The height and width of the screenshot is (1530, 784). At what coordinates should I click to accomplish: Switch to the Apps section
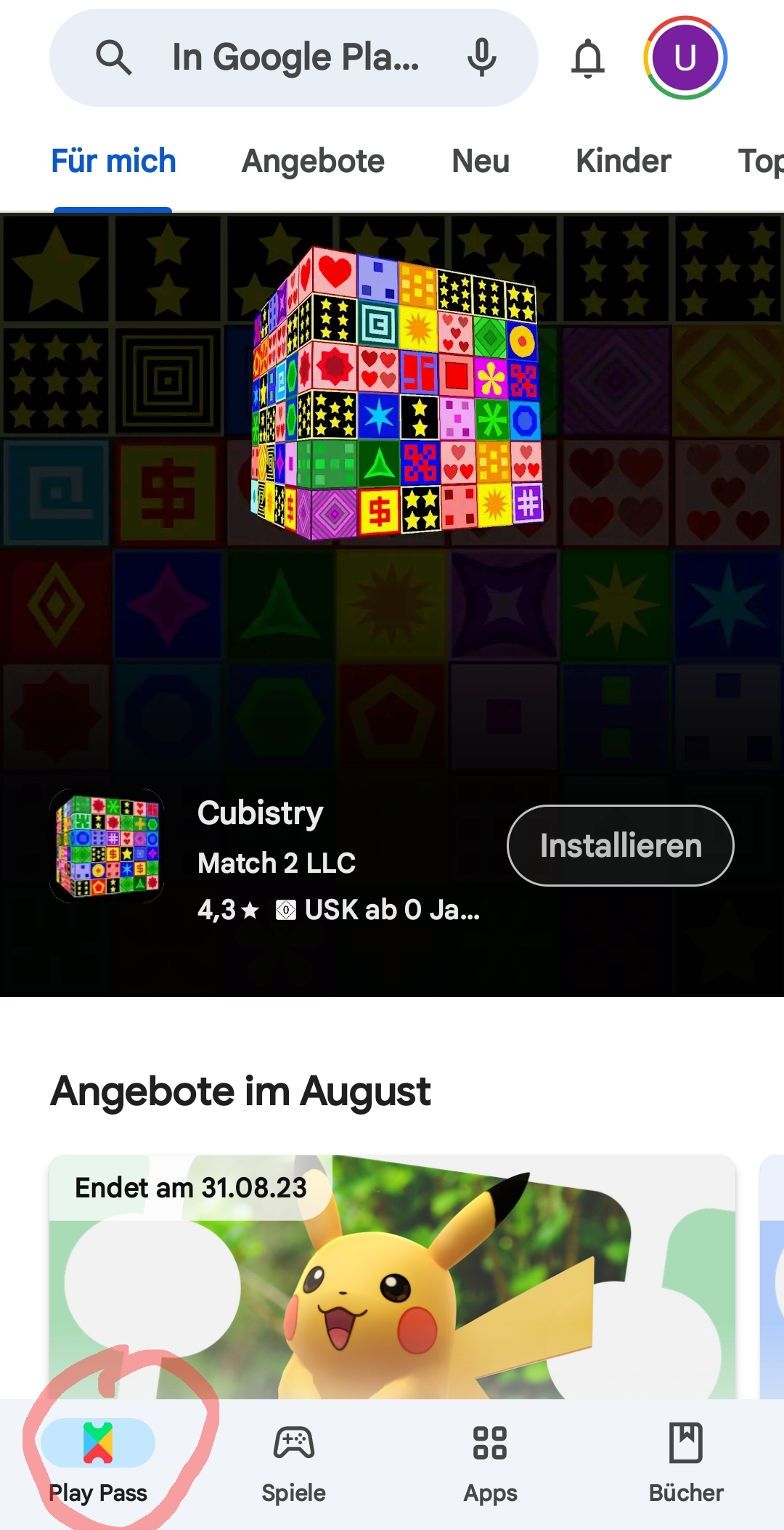(x=490, y=1461)
